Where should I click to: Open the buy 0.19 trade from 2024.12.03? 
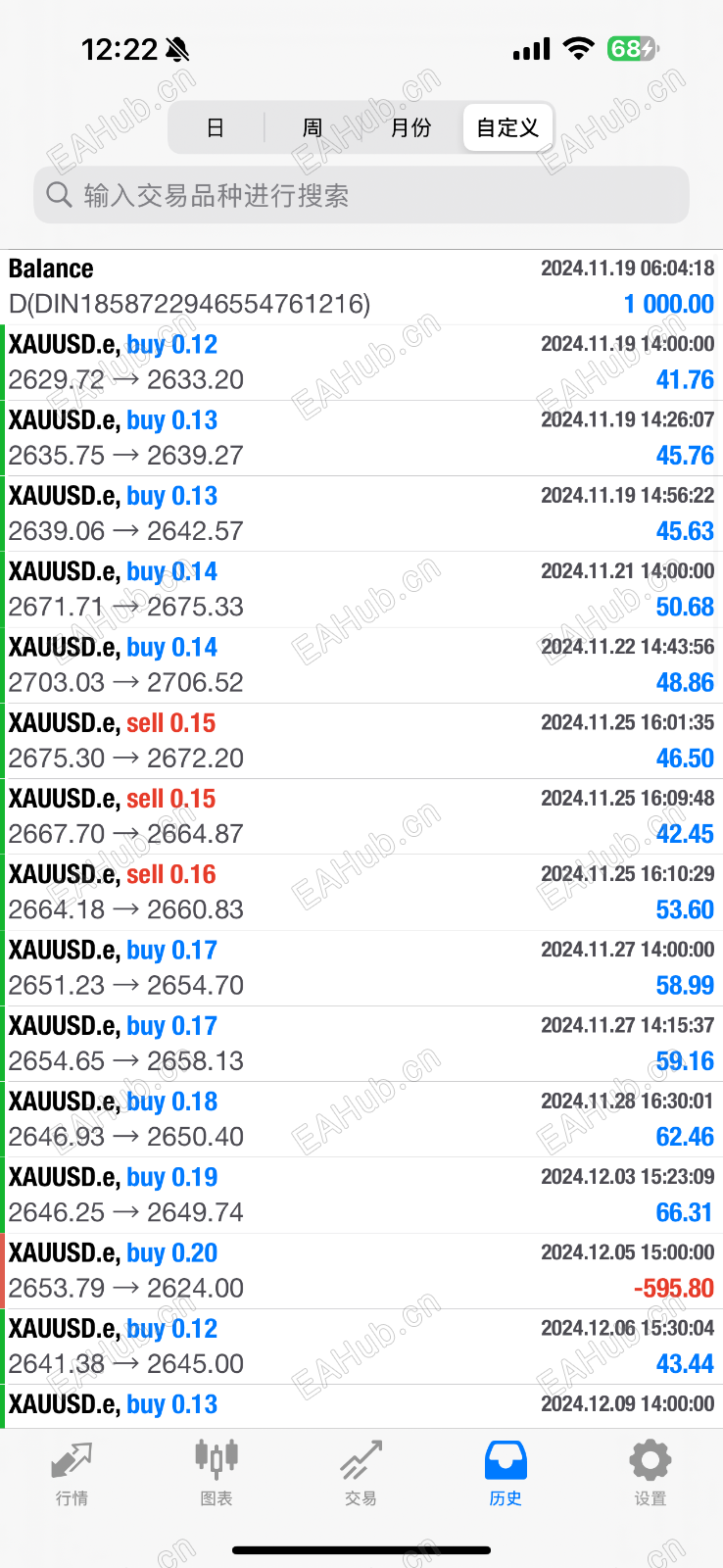point(361,1195)
